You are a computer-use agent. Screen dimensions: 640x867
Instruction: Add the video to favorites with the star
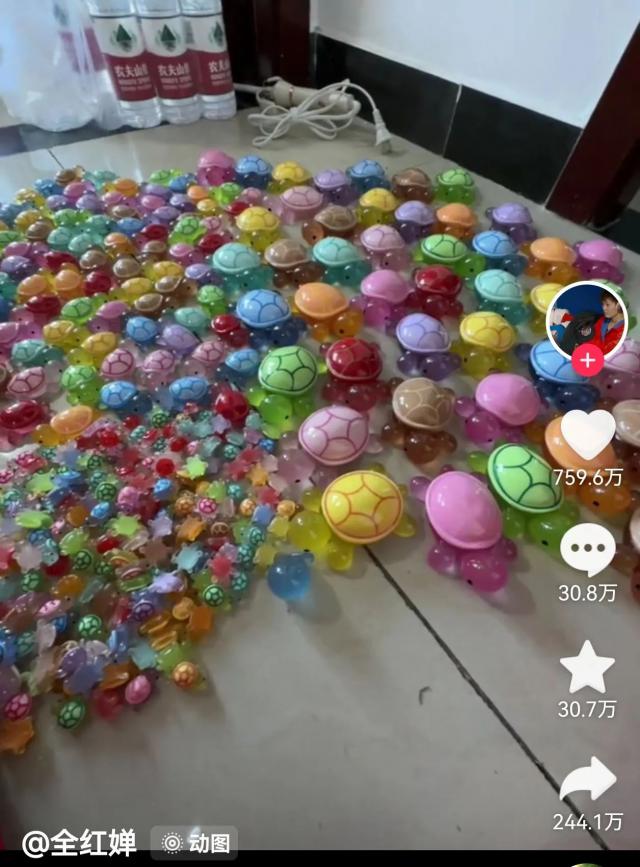(x=587, y=667)
